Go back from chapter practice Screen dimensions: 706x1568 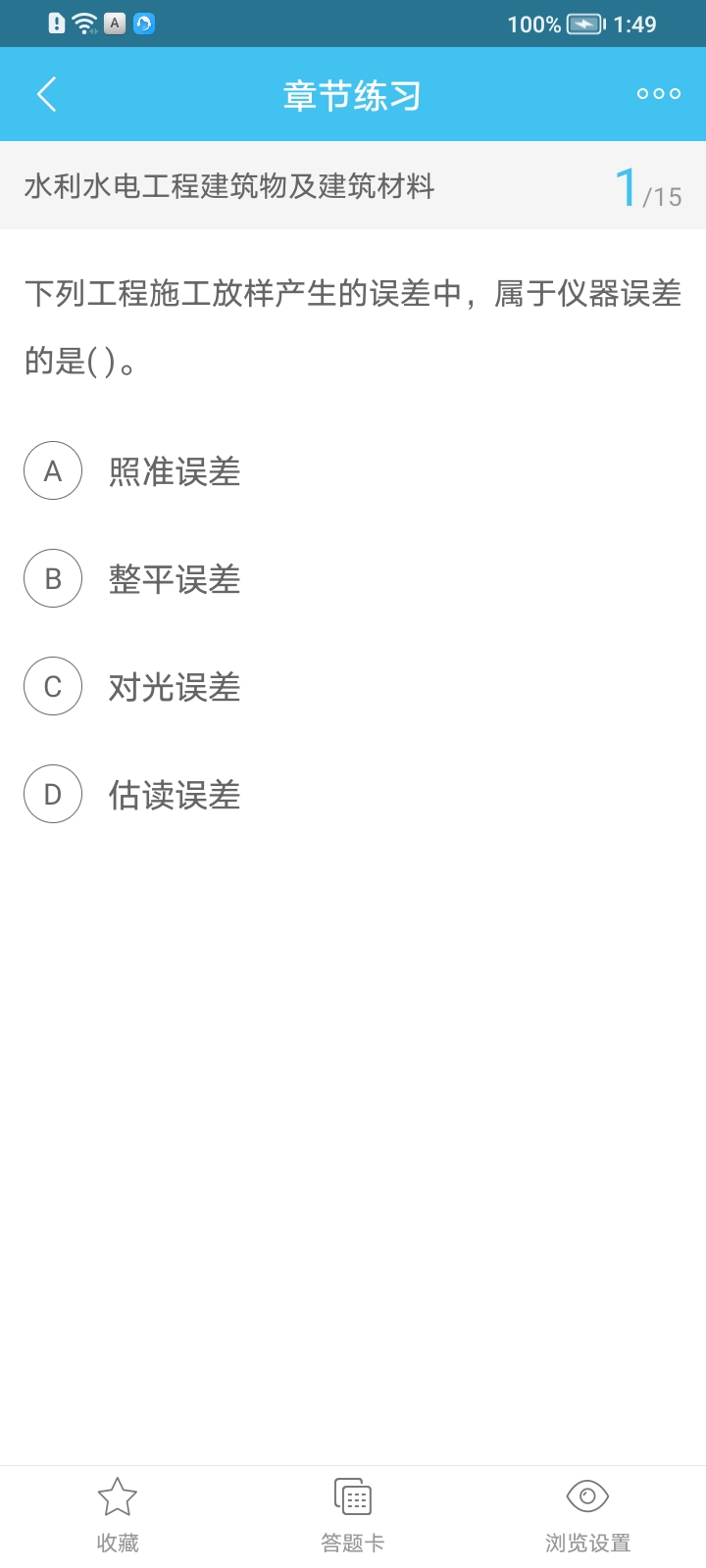[x=46, y=95]
